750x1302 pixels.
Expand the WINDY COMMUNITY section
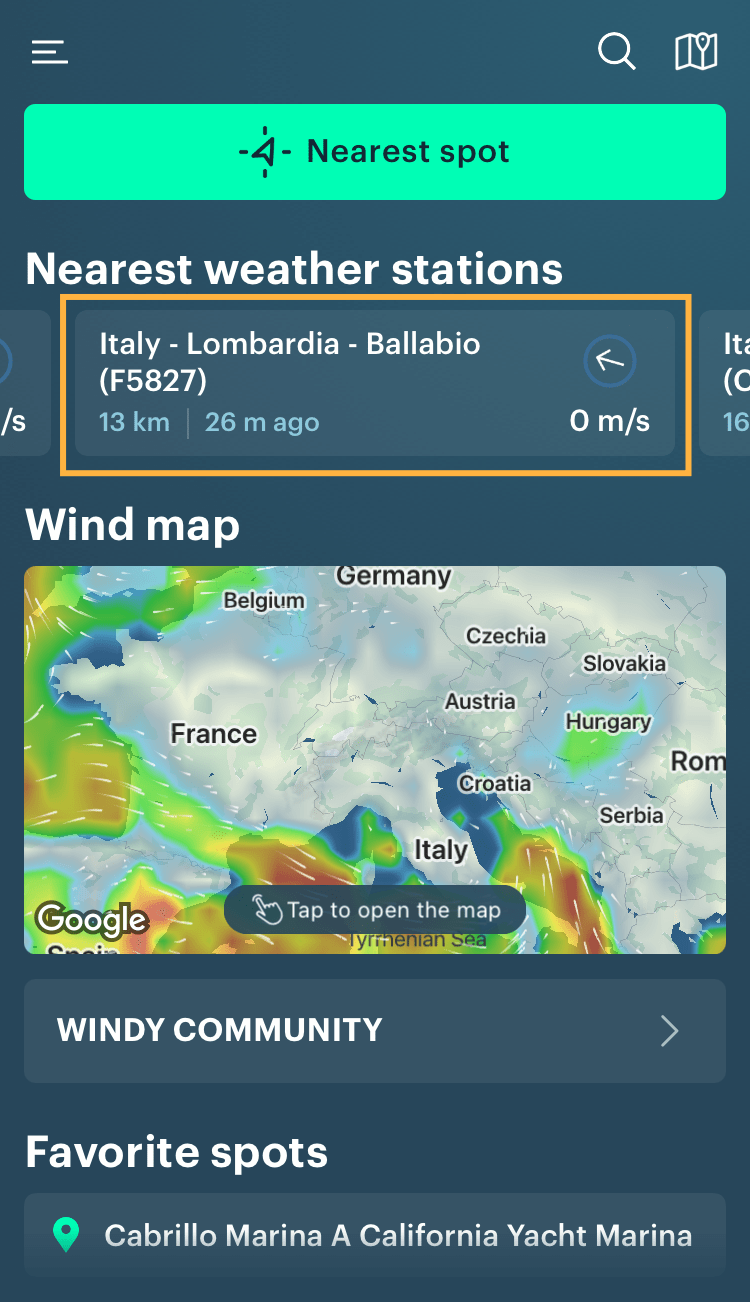point(374,1031)
